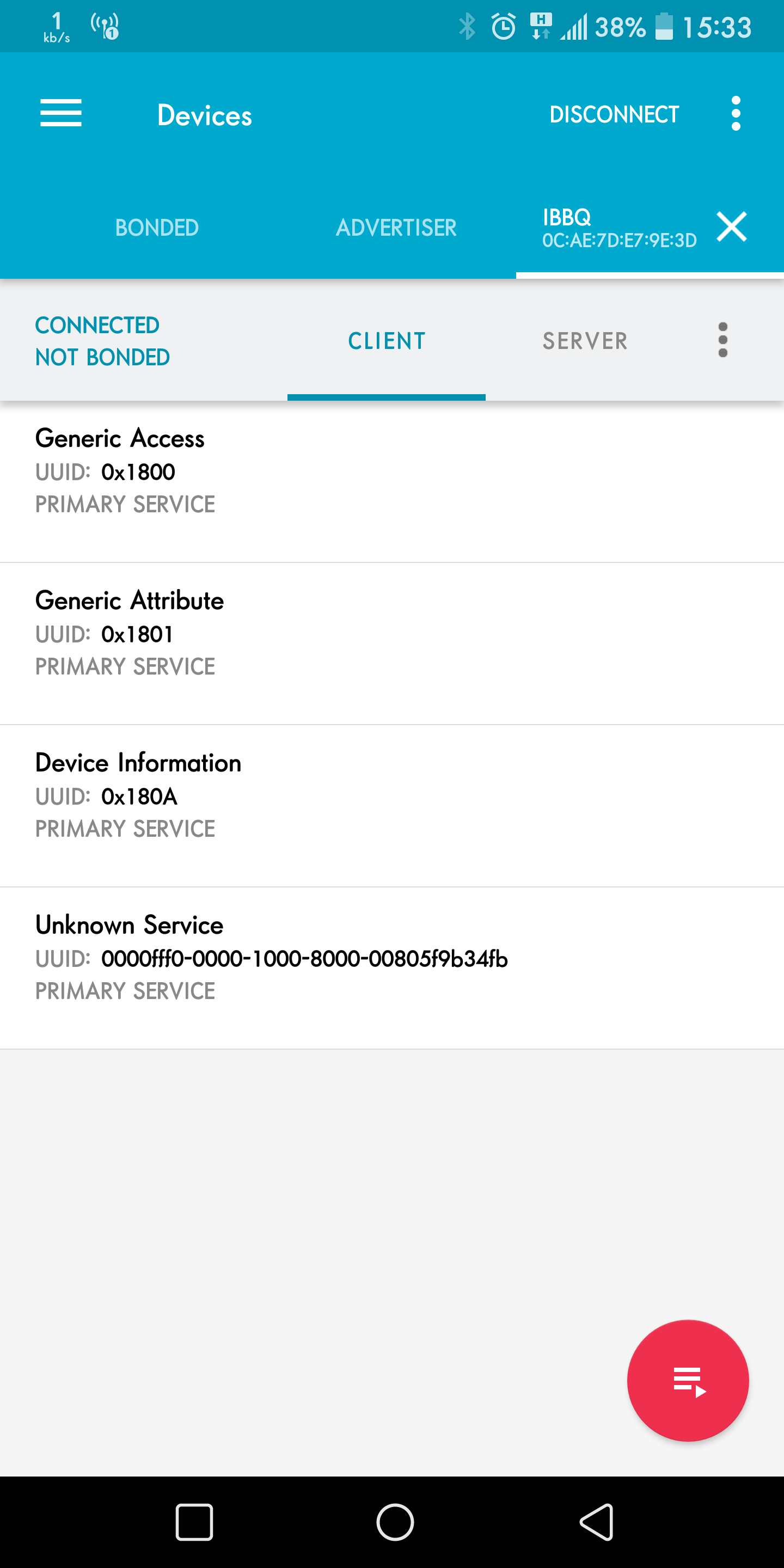The height and width of the screenshot is (1568, 784).
Task: Switch to the ADVERTISER tab
Action: click(396, 228)
